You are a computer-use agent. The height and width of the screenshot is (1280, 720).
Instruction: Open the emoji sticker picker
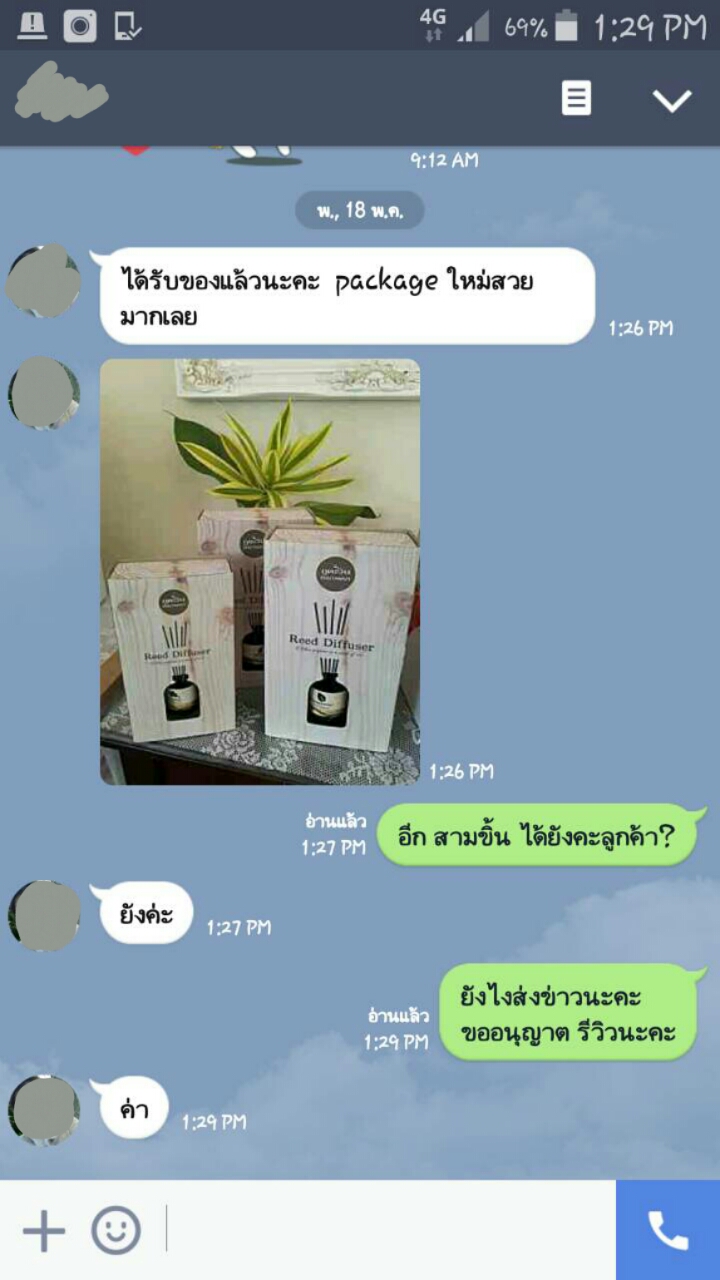pyautogui.click(x=116, y=1231)
